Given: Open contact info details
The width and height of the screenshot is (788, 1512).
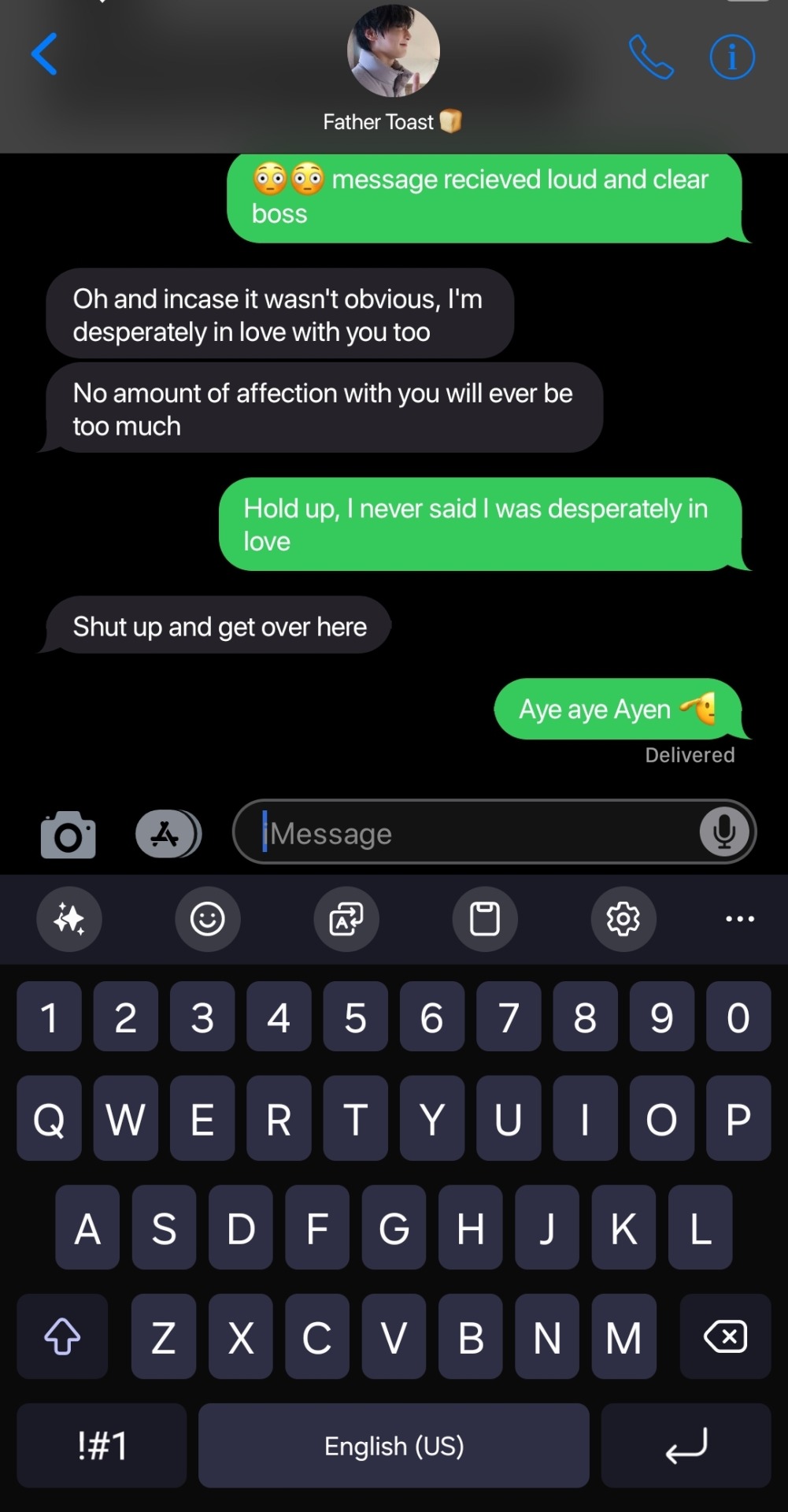Looking at the screenshot, I should point(732,57).
